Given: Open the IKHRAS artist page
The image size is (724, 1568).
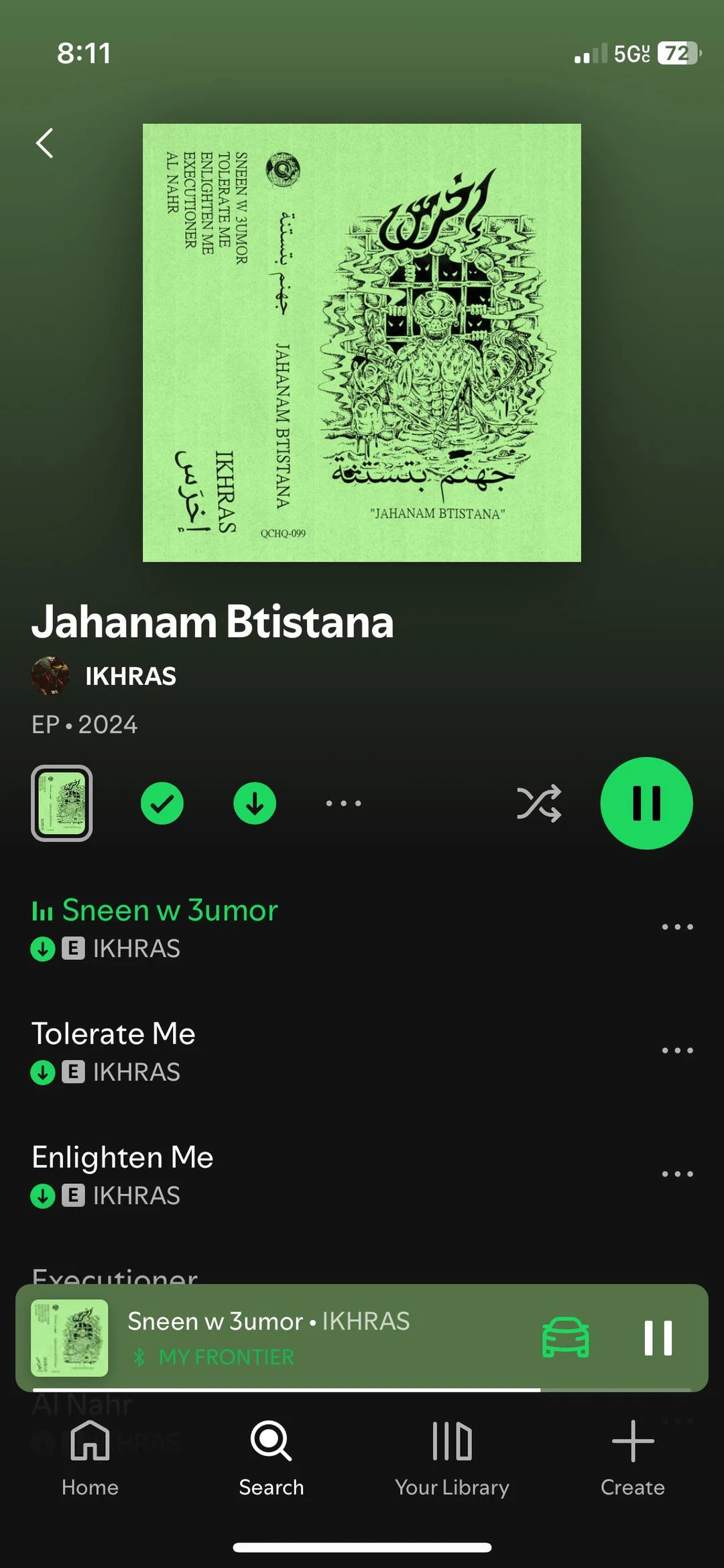Looking at the screenshot, I should pyautogui.click(x=130, y=676).
